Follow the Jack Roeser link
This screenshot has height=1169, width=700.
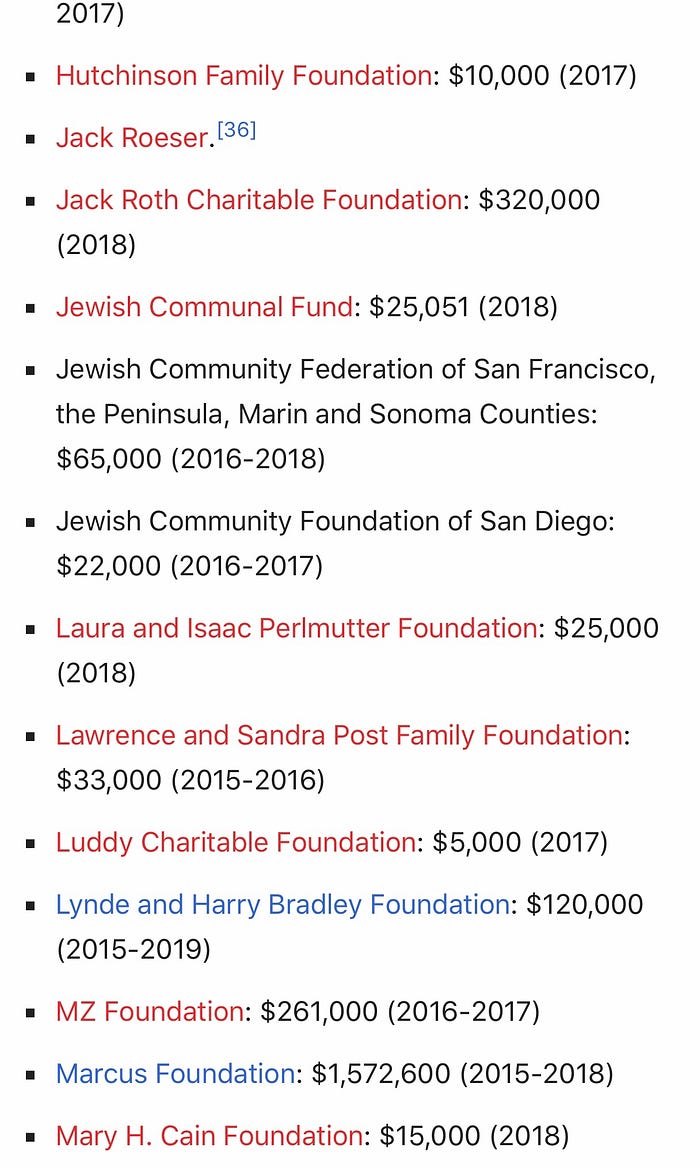[x=131, y=138]
